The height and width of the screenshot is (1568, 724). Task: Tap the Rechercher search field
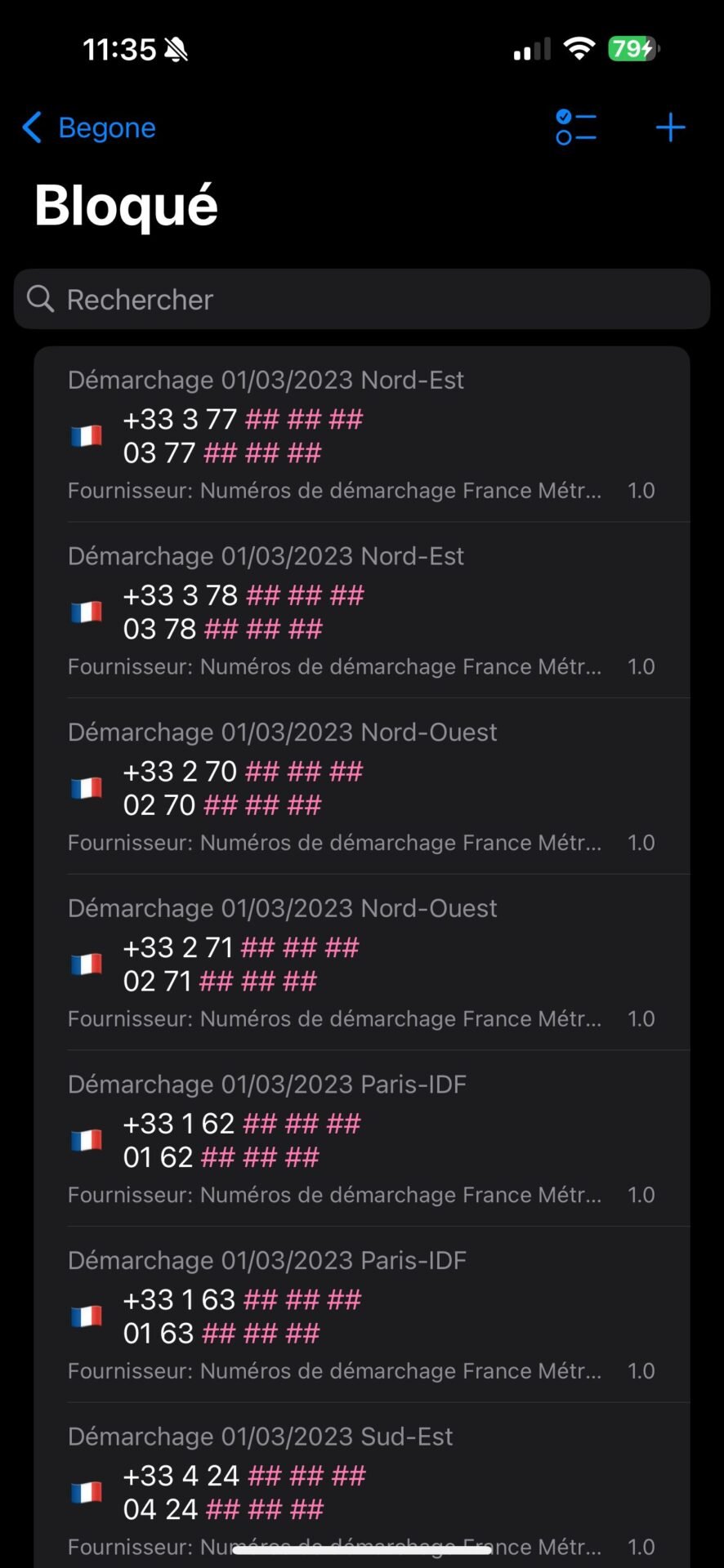362,299
